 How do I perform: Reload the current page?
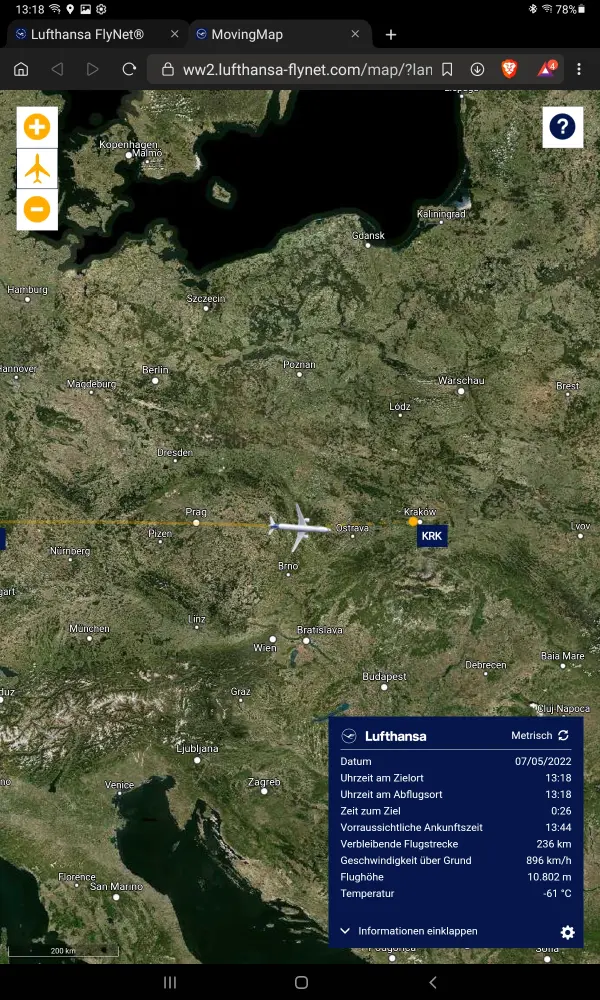[x=129, y=69]
